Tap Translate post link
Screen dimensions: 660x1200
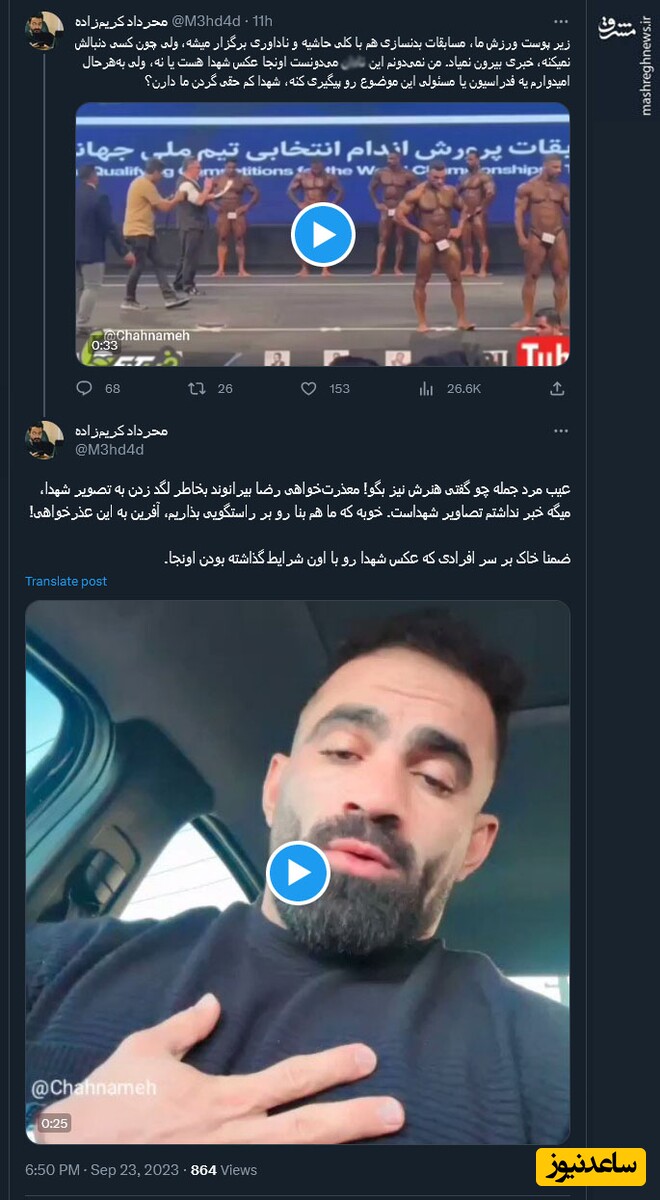point(66,581)
